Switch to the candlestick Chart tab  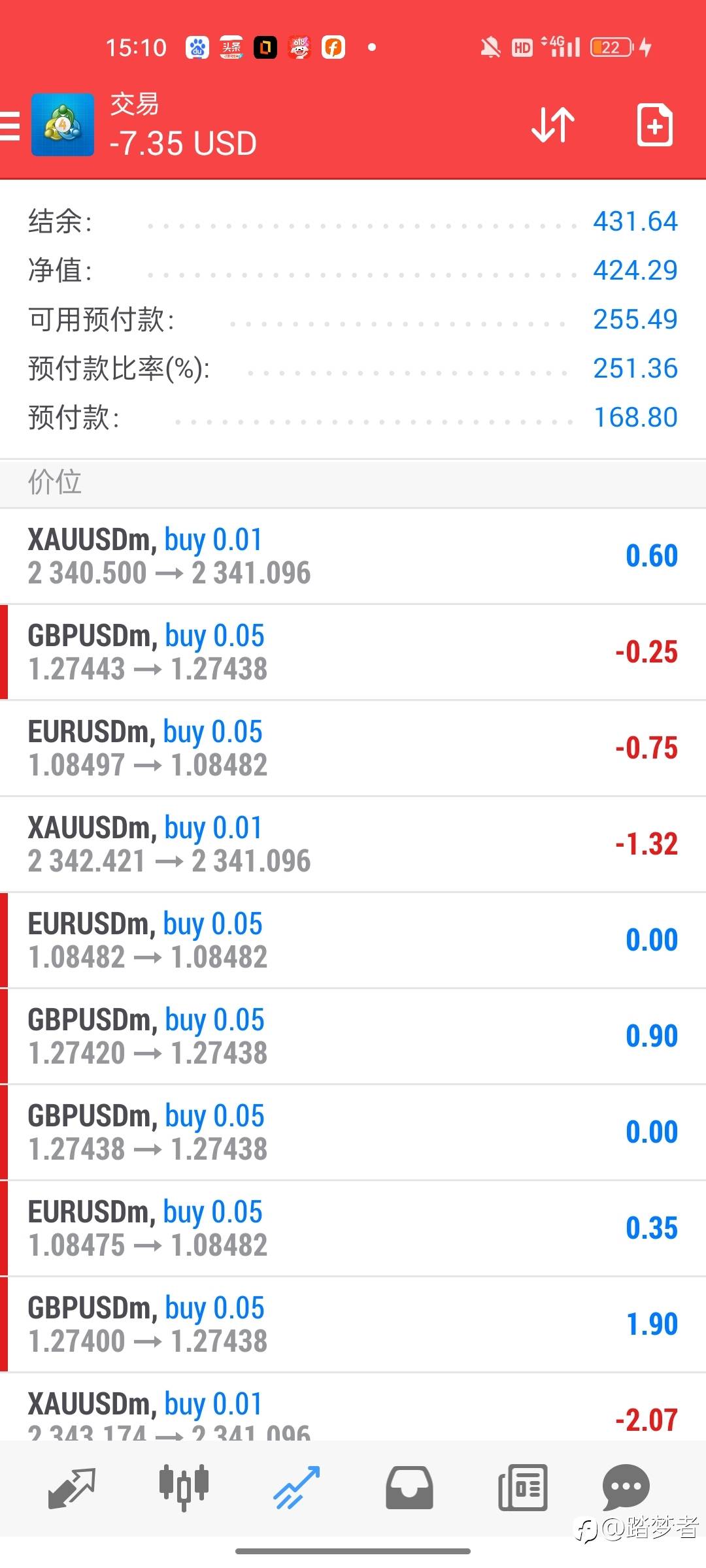pyautogui.click(x=184, y=1488)
